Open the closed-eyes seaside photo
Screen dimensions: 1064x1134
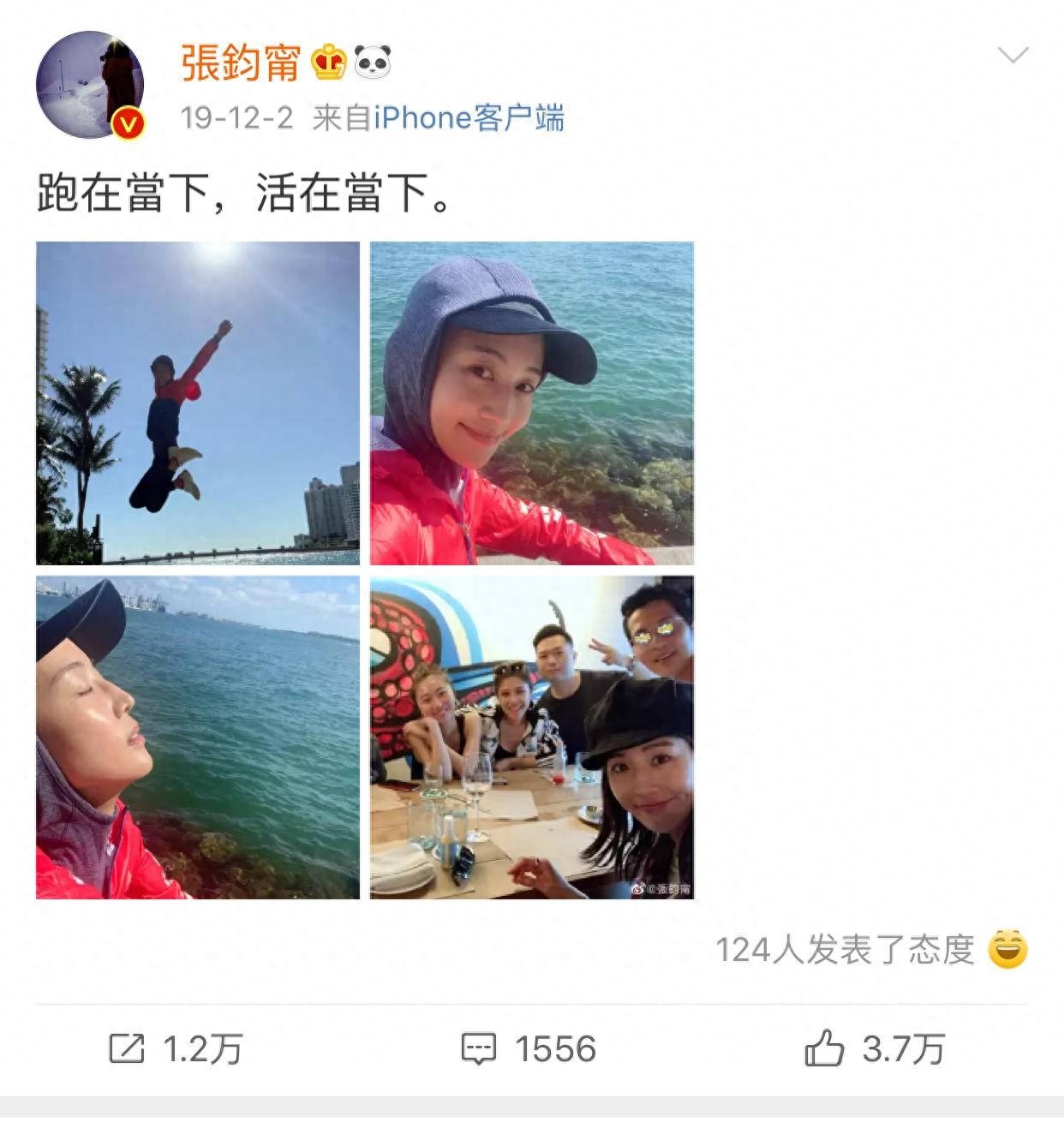(x=198, y=737)
